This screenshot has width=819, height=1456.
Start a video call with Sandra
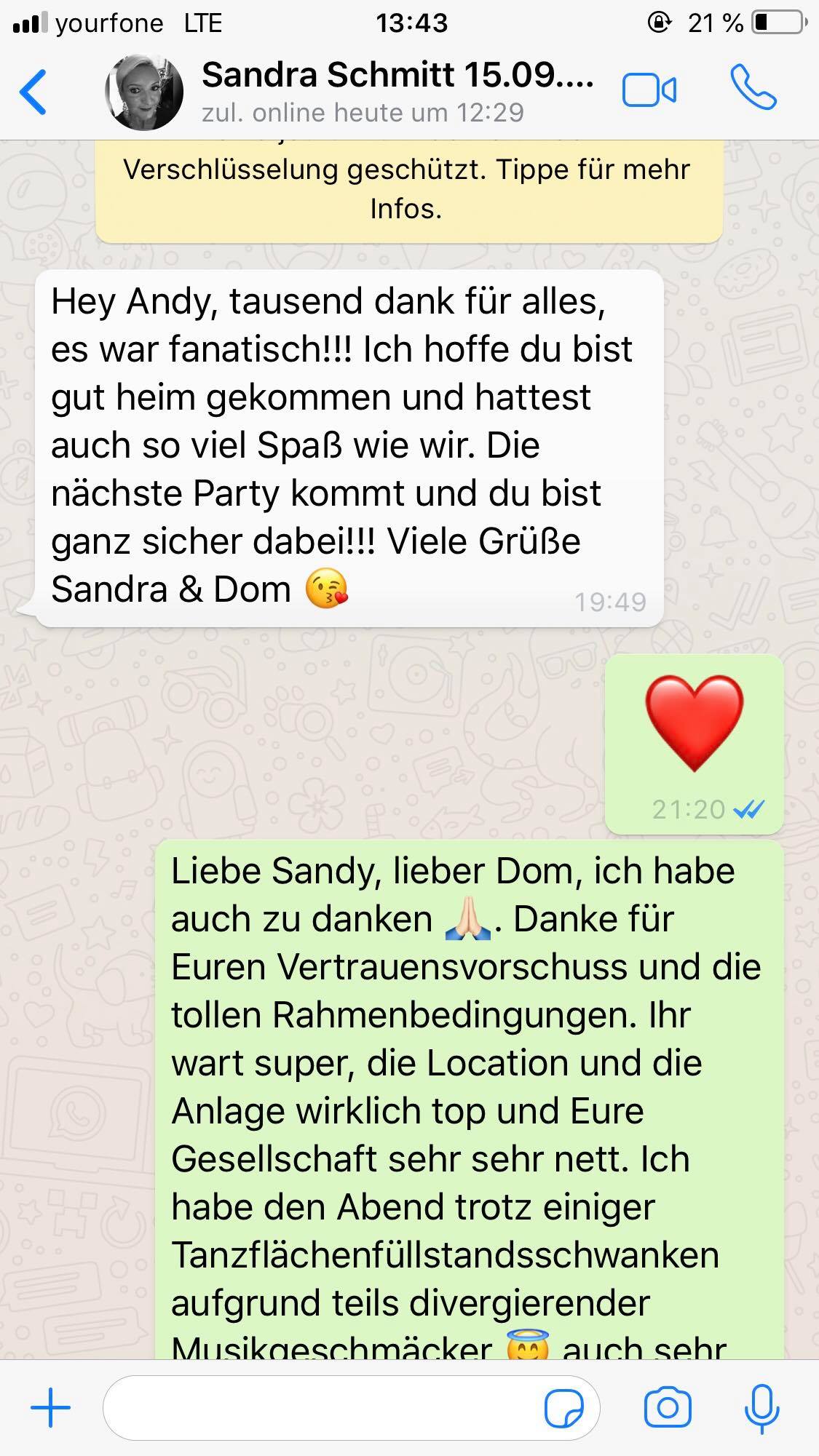(x=649, y=91)
